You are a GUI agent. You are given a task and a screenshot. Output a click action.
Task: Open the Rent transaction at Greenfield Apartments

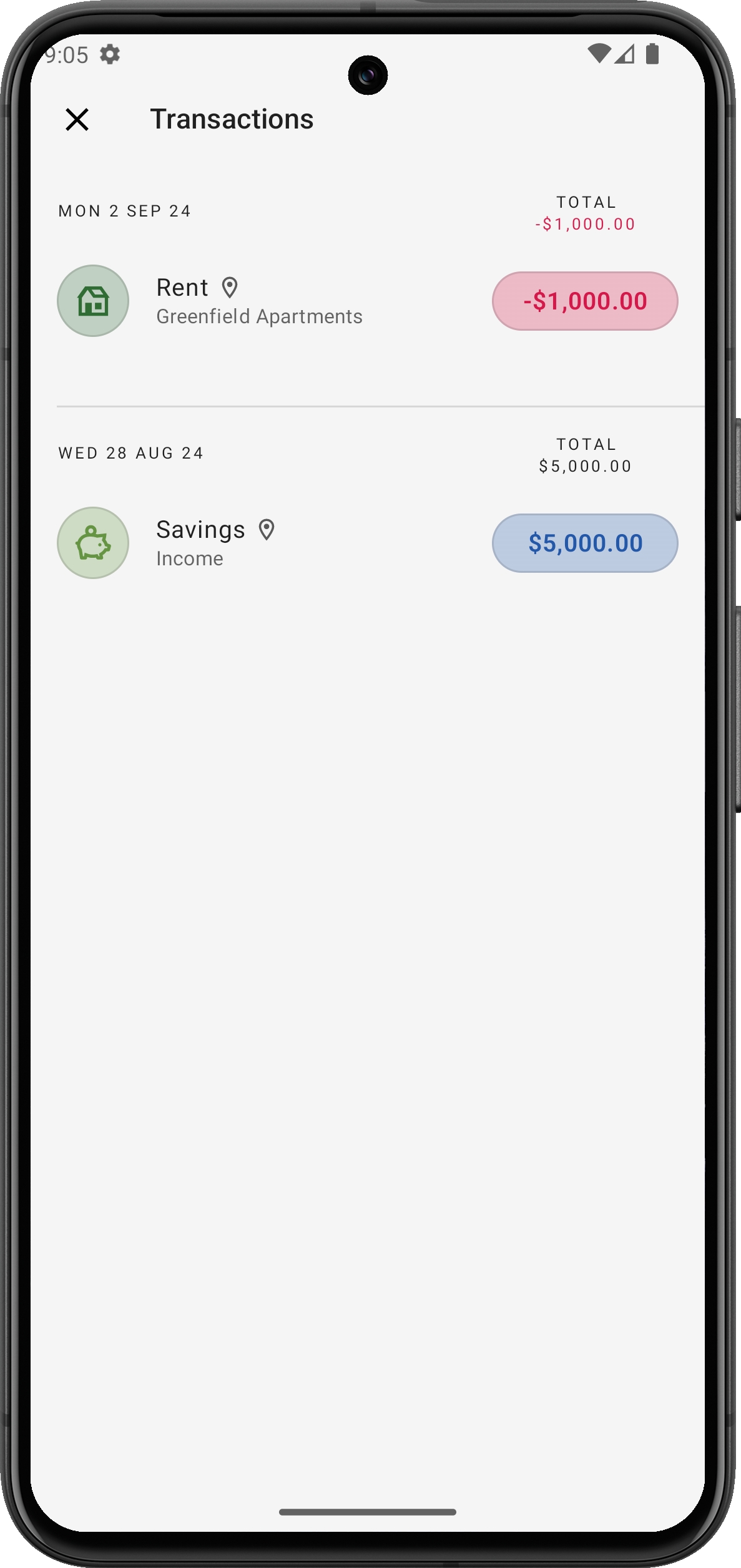click(258, 302)
